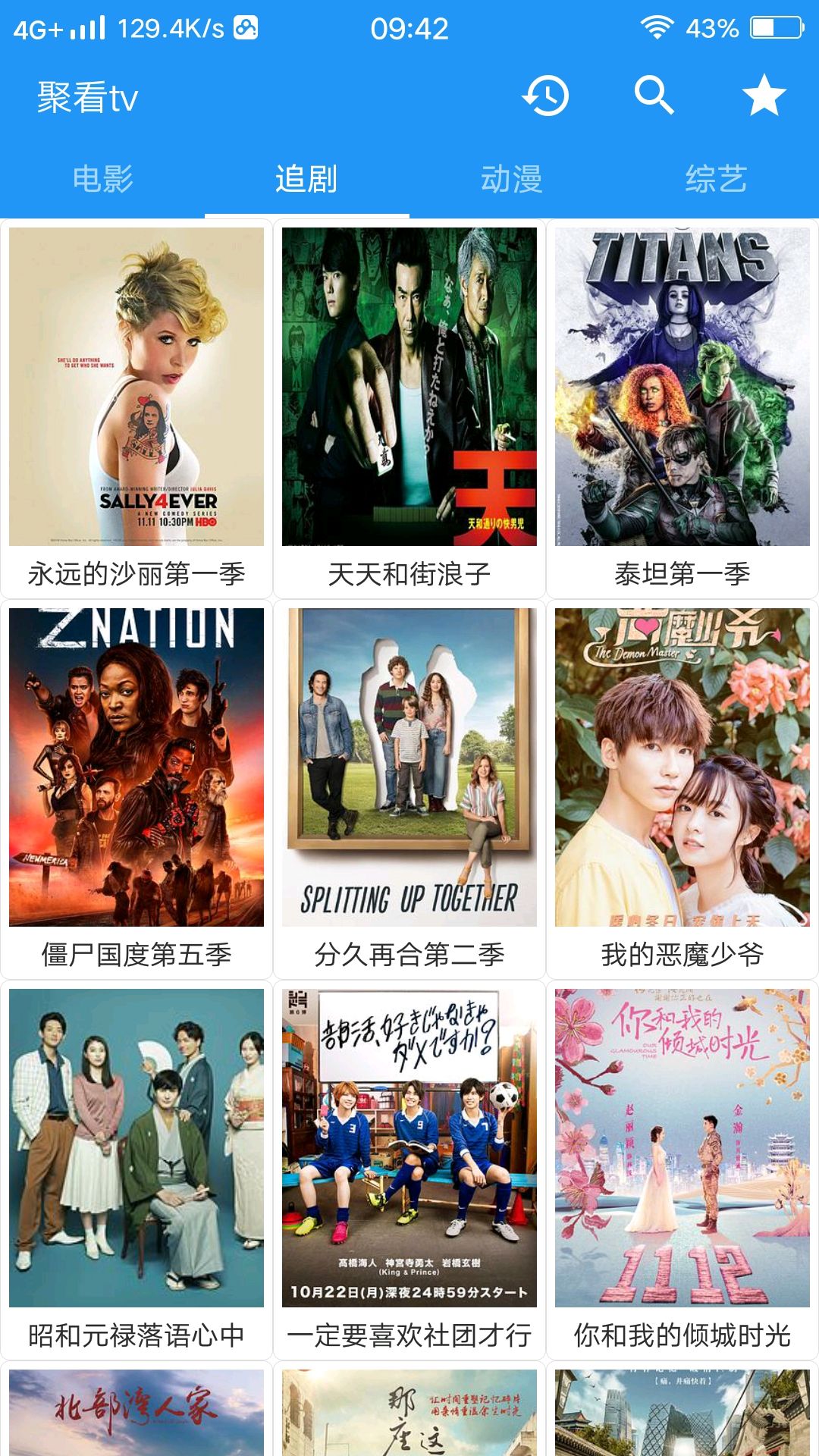This screenshot has height=1456, width=819.
Task: Switch to the 动漫 tab
Action: click(x=512, y=180)
